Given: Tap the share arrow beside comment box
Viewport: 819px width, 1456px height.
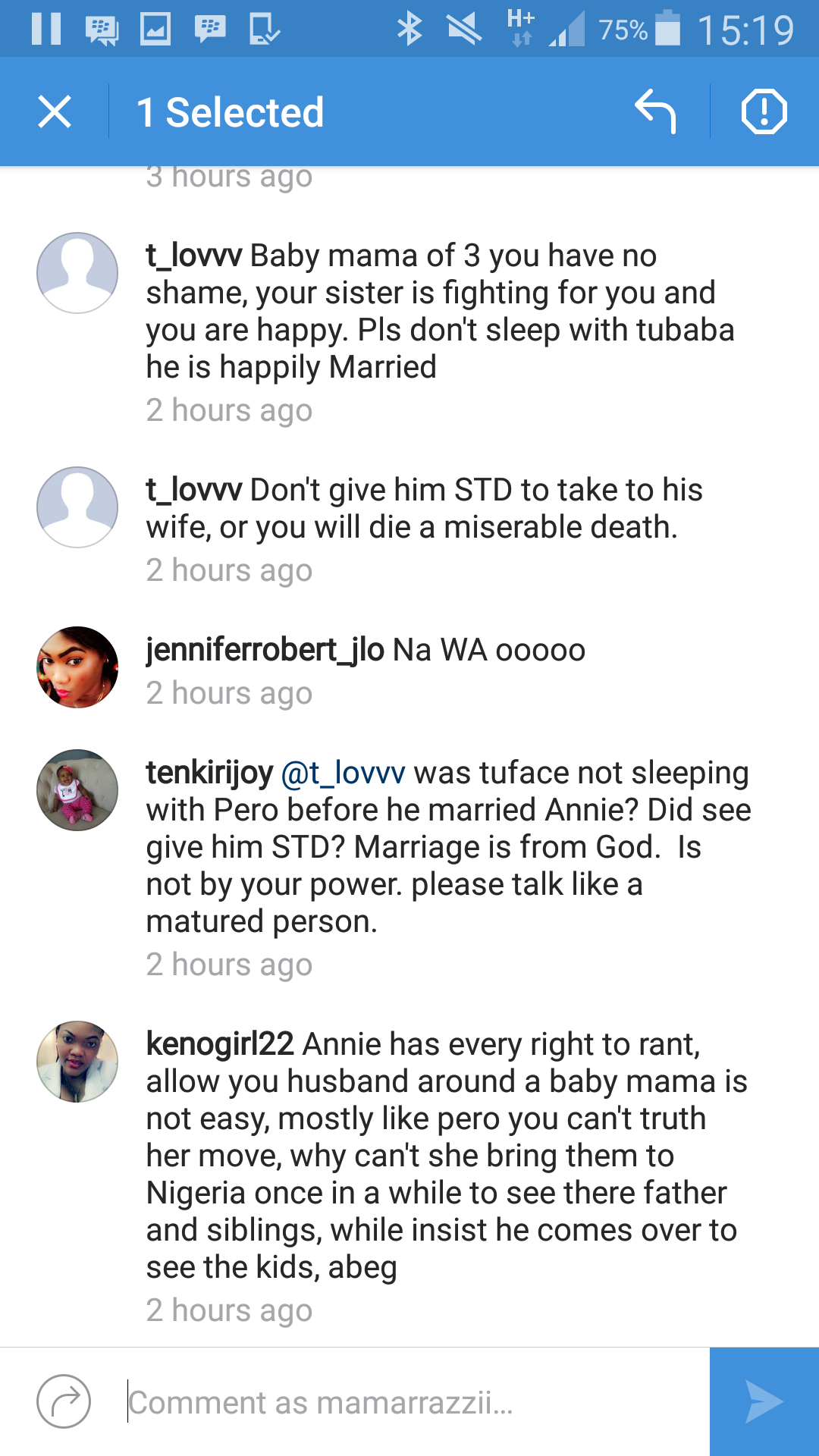Looking at the screenshot, I should click(64, 1401).
